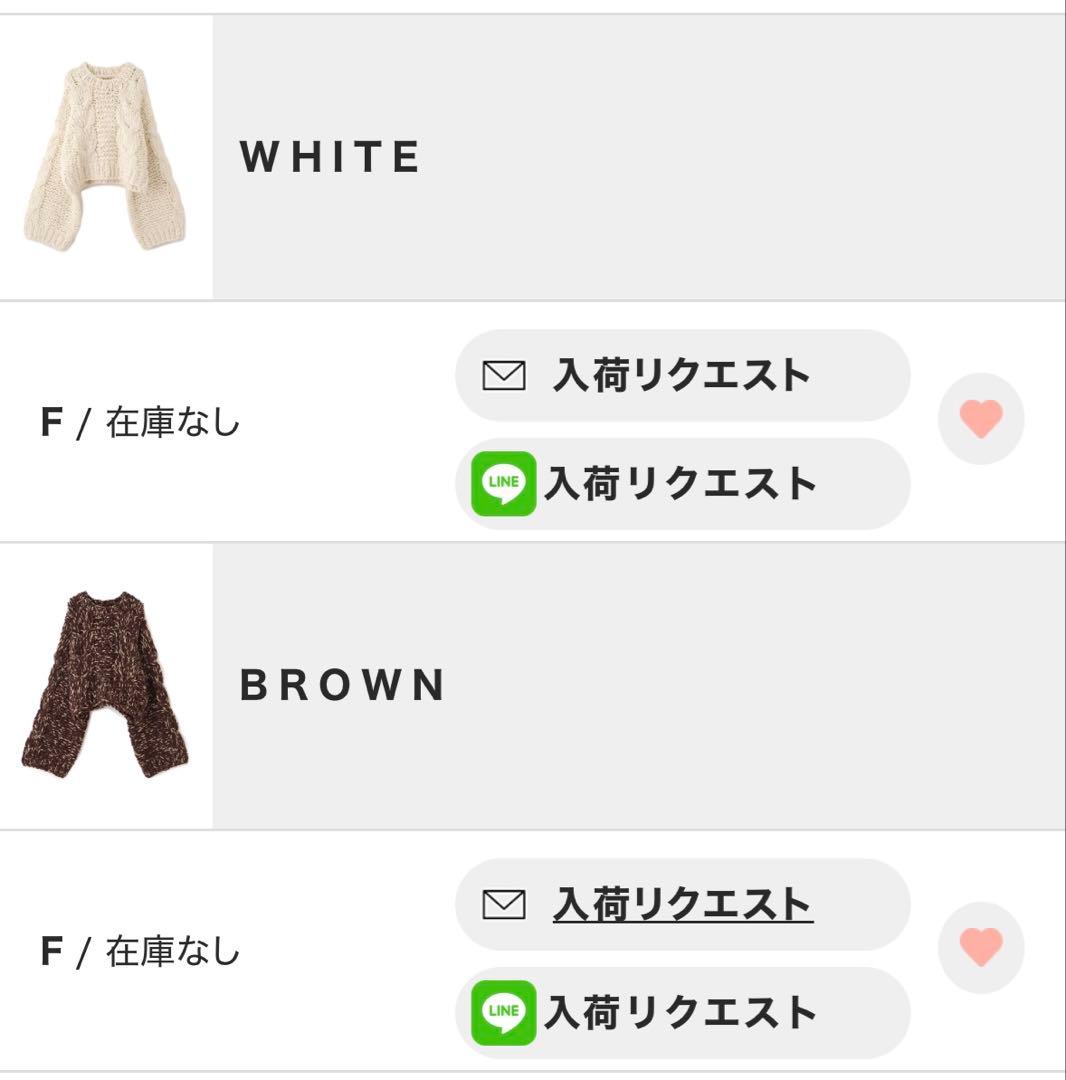Viewport: 1066px width, 1080px height.
Task: Favorite the BROWN sweater with heart
Action: coord(981,947)
